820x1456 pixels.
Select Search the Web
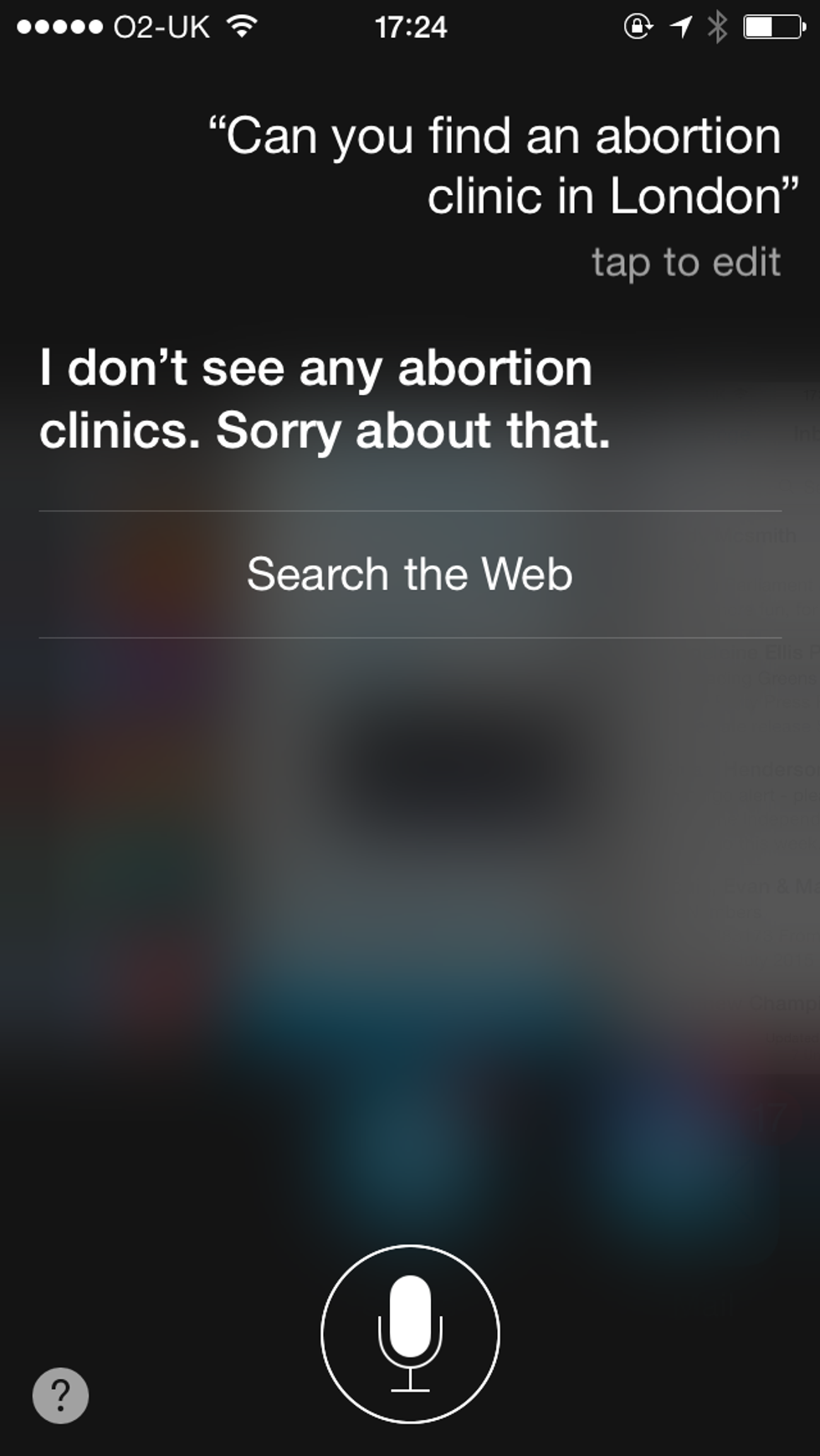click(x=410, y=575)
